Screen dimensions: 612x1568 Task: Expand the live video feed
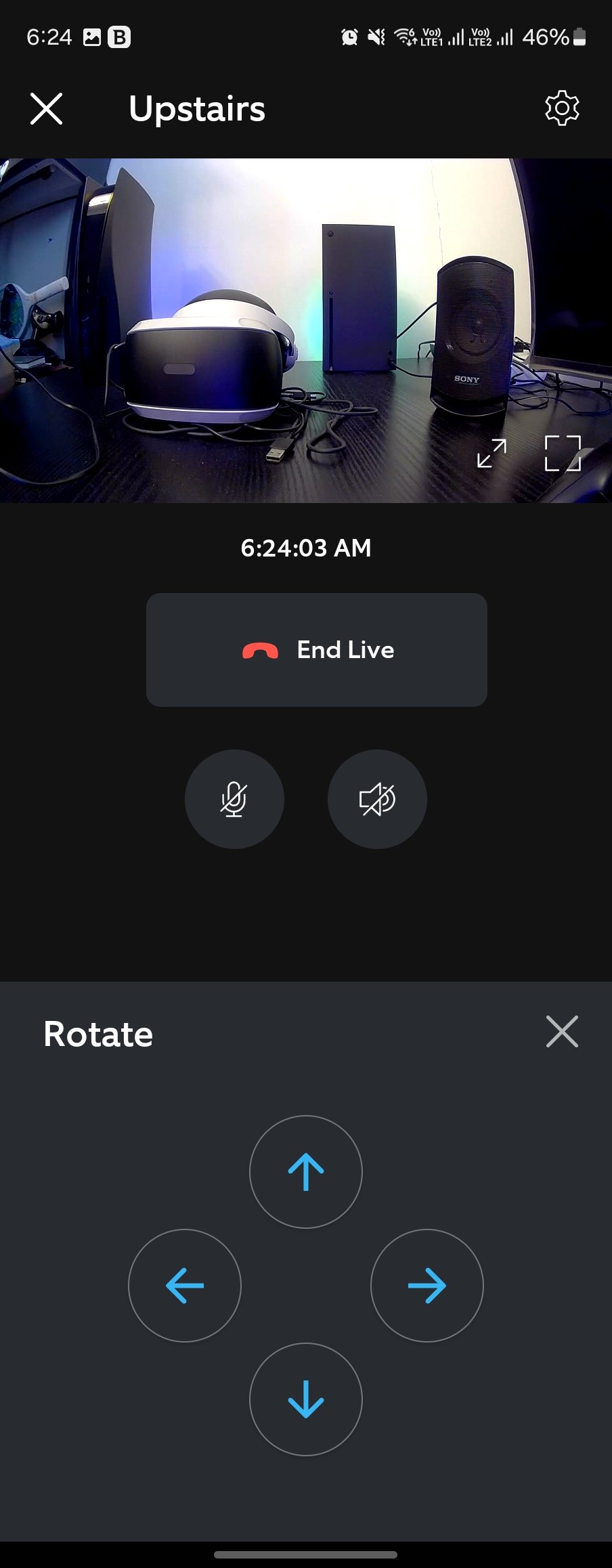(x=491, y=453)
